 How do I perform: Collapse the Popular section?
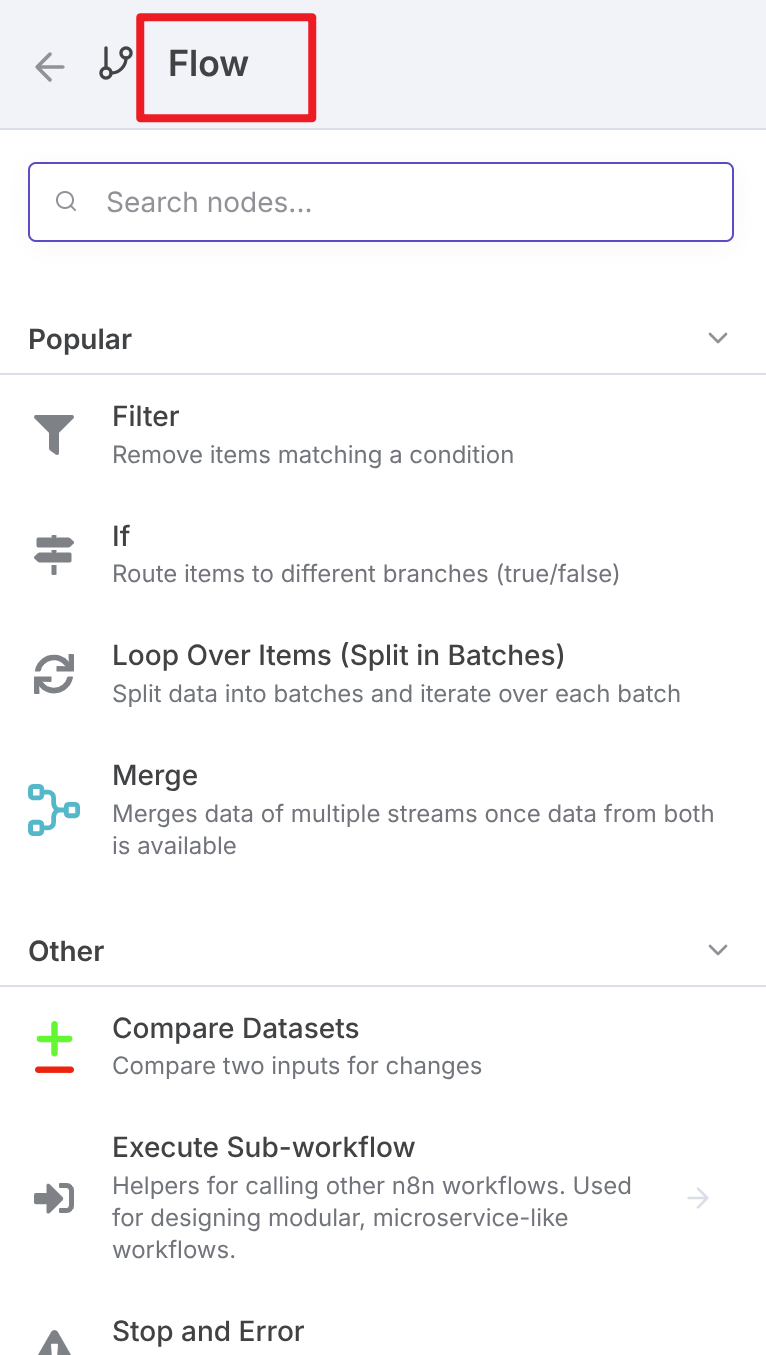(717, 338)
